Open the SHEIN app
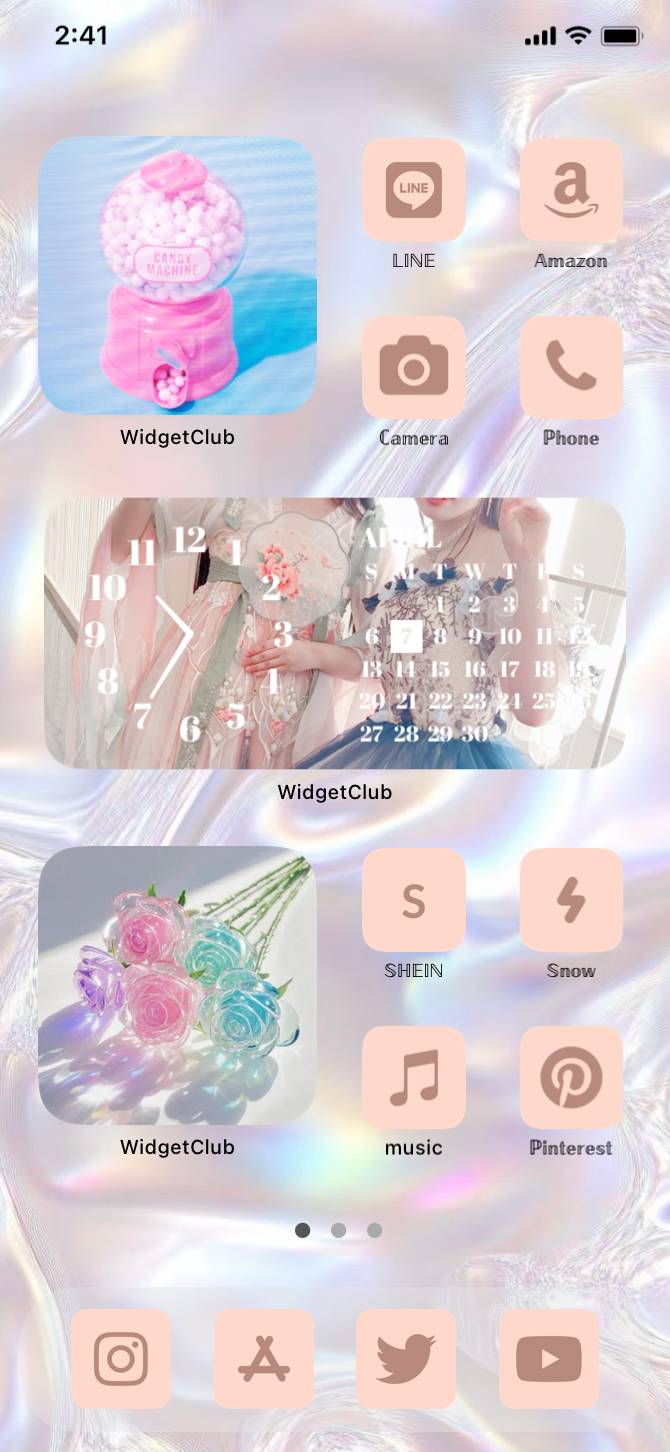The image size is (670, 1452). click(413, 899)
